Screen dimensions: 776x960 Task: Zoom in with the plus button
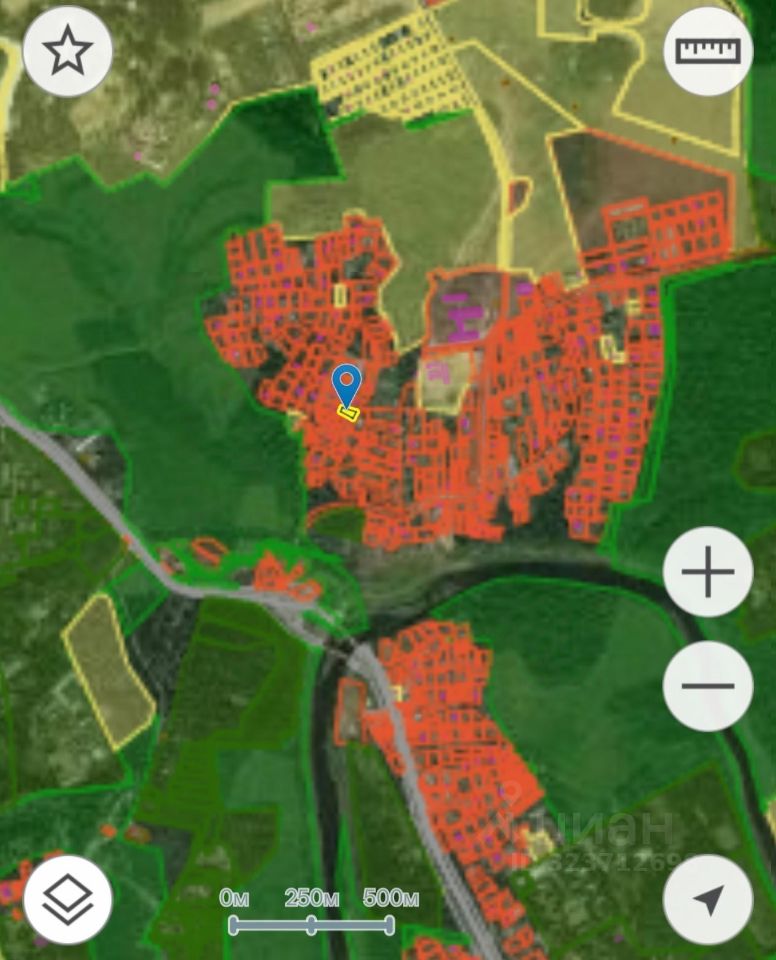point(708,572)
